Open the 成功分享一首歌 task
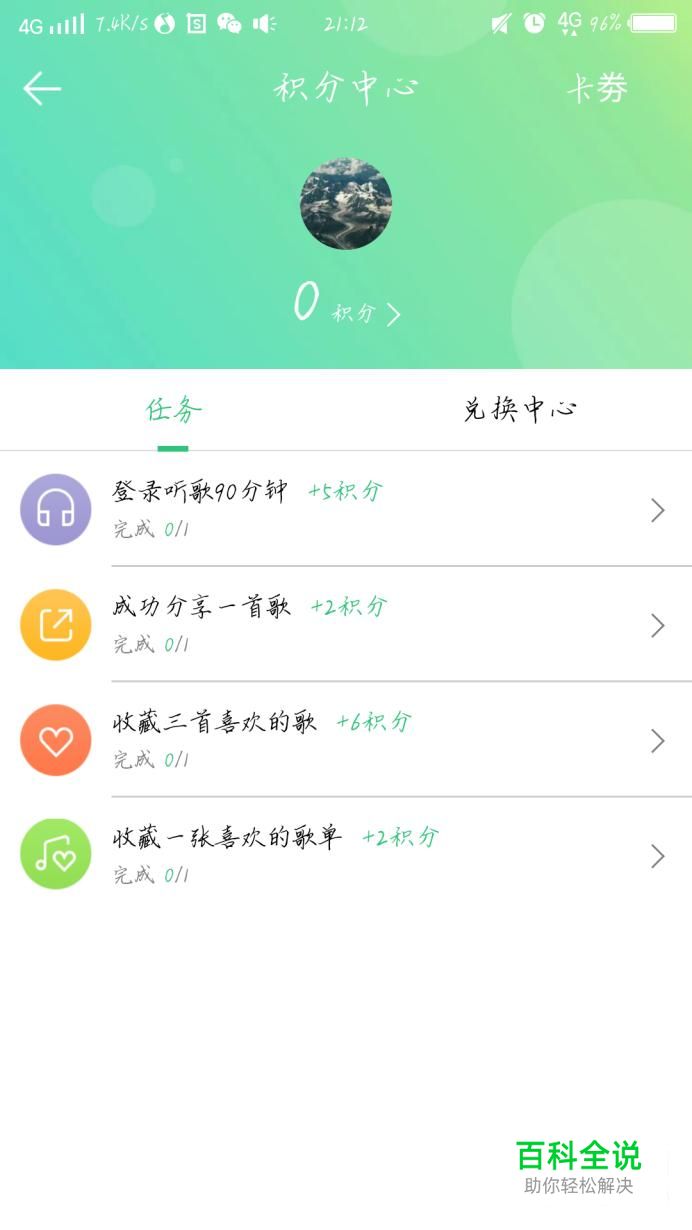Viewport: 692px width, 1230px height. pos(346,624)
